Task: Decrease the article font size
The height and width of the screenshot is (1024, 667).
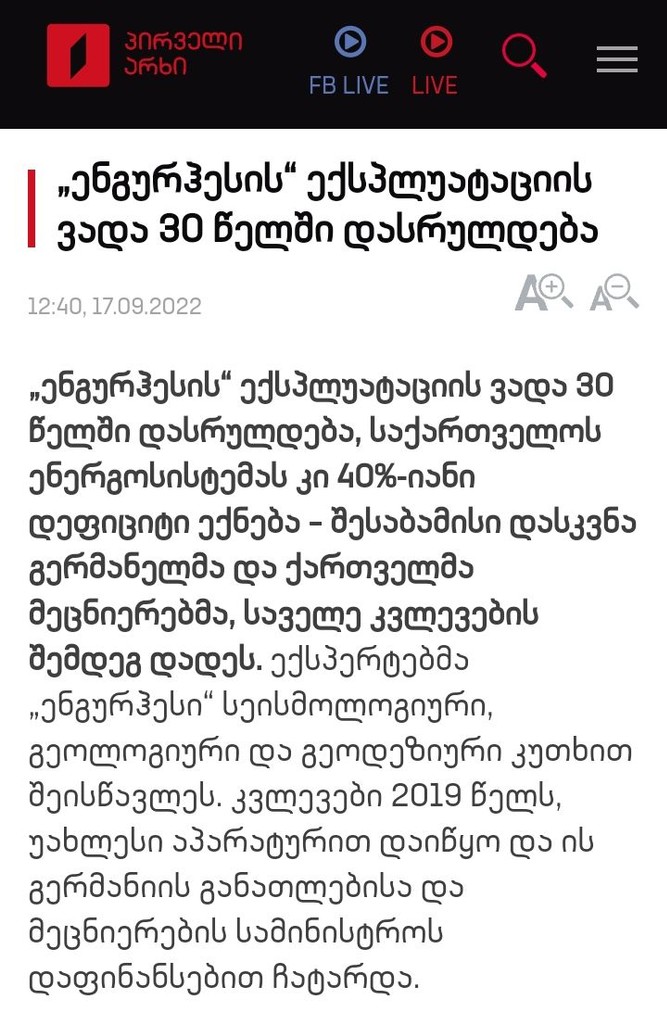Action: coord(613,293)
